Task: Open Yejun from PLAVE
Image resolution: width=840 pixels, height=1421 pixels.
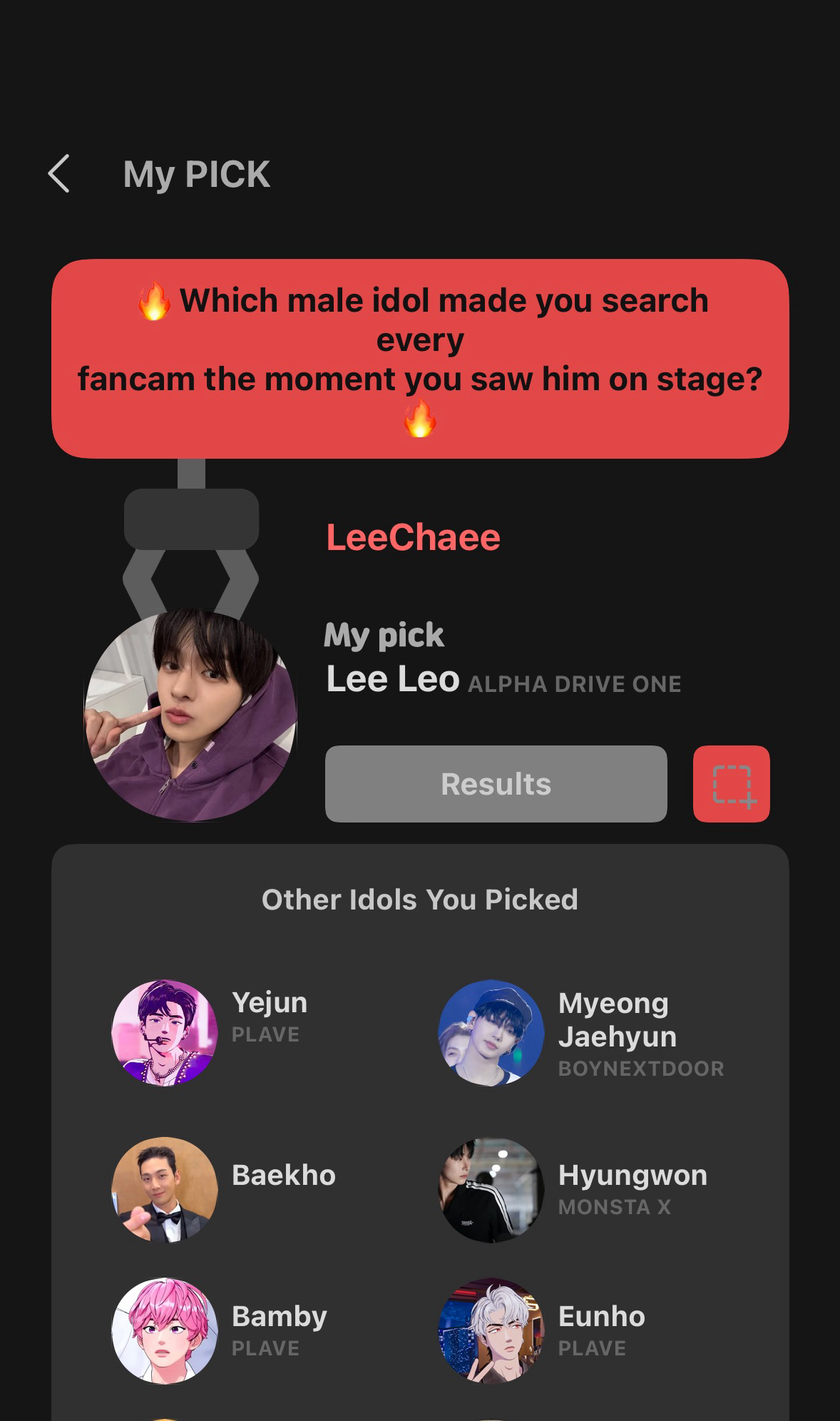Action: [165, 1032]
